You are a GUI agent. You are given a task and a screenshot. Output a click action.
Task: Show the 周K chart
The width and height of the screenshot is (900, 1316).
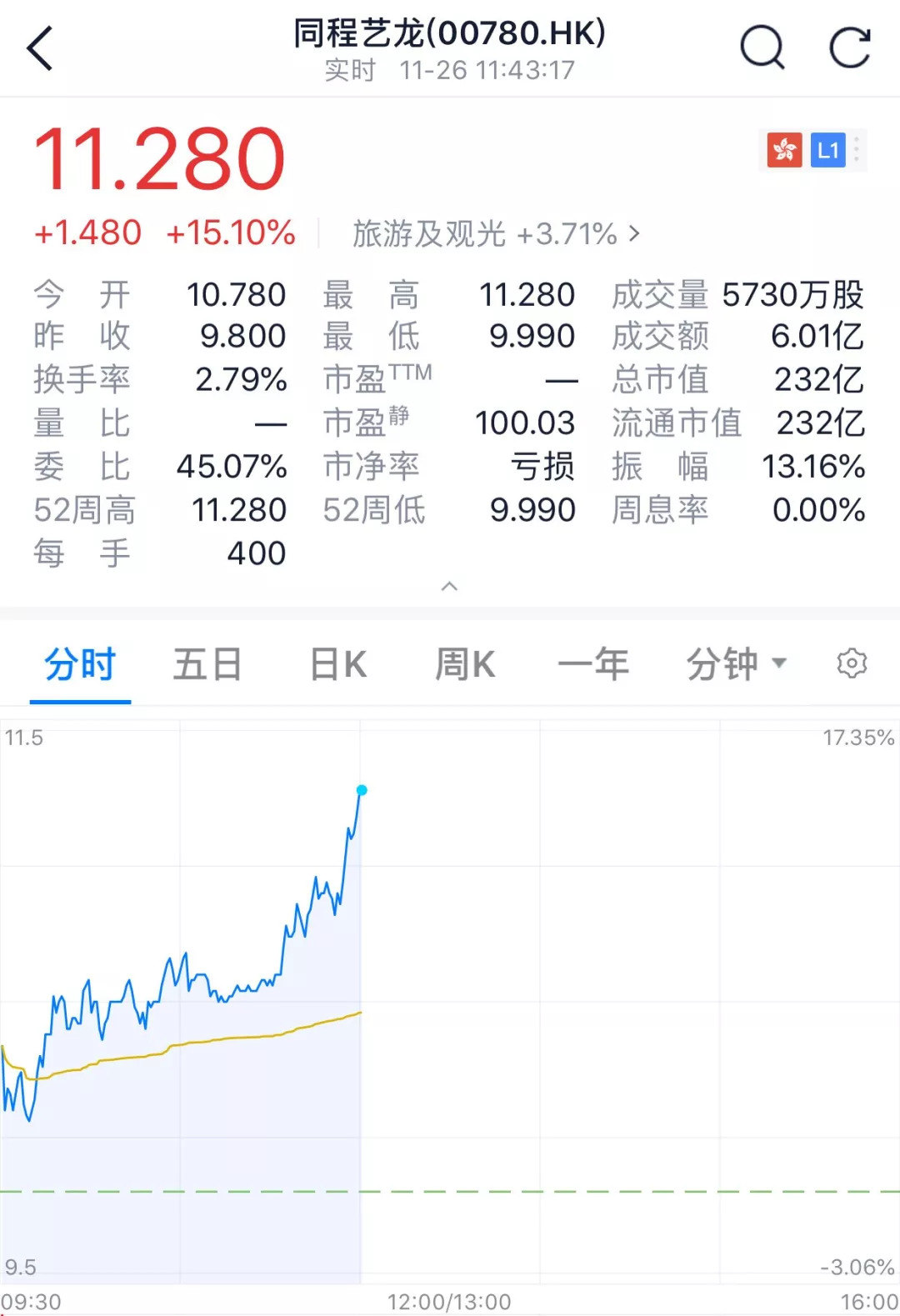tap(465, 665)
